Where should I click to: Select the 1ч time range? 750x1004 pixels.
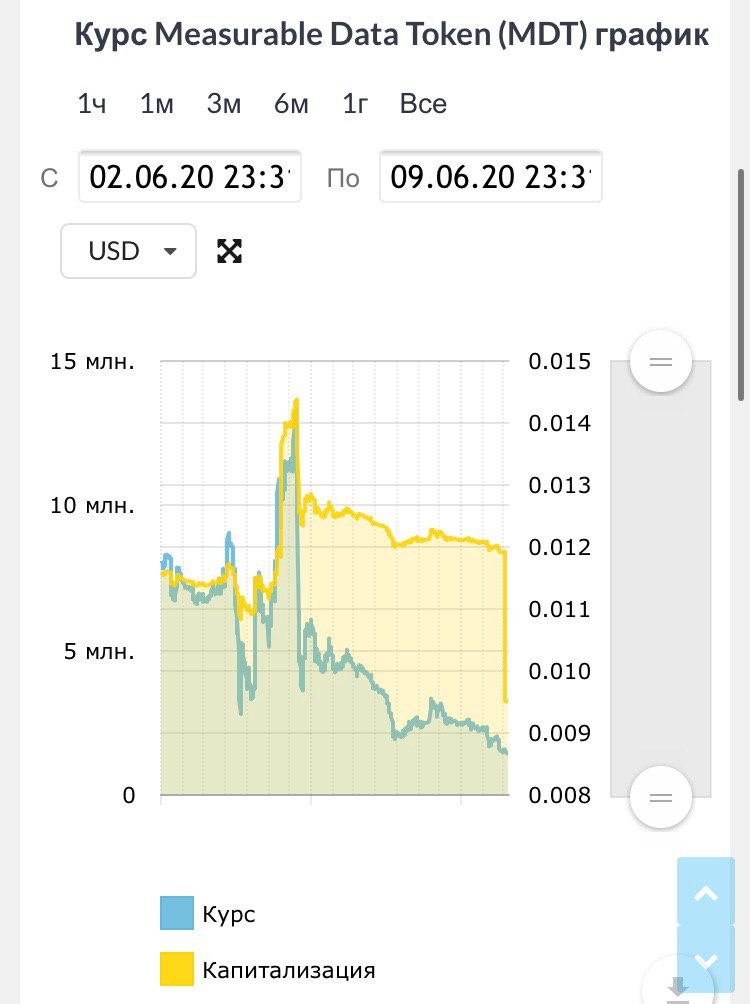pos(92,104)
